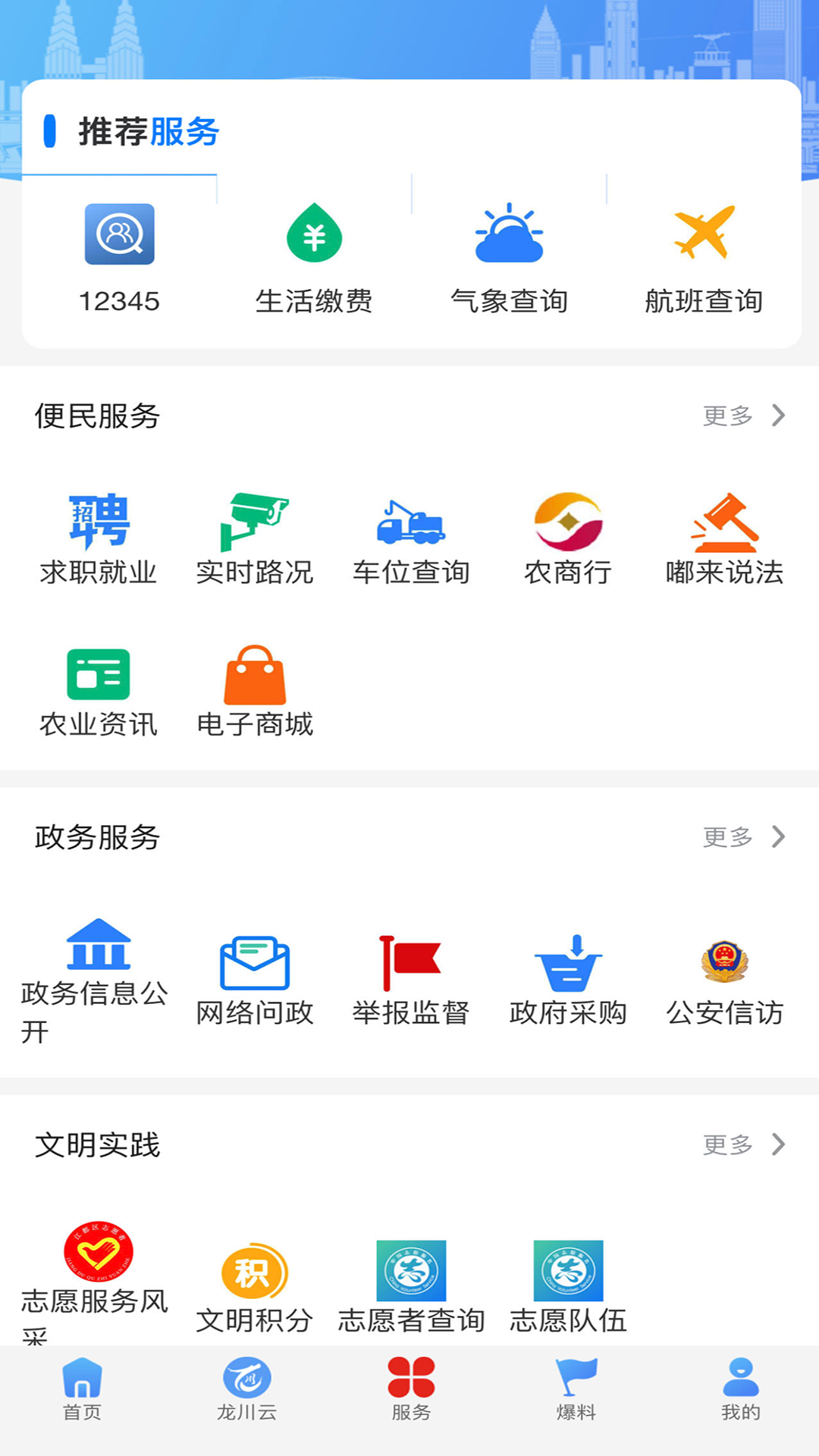Select 举报监督 reporting service
Viewport: 819px width, 1456px height.
[x=411, y=980]
